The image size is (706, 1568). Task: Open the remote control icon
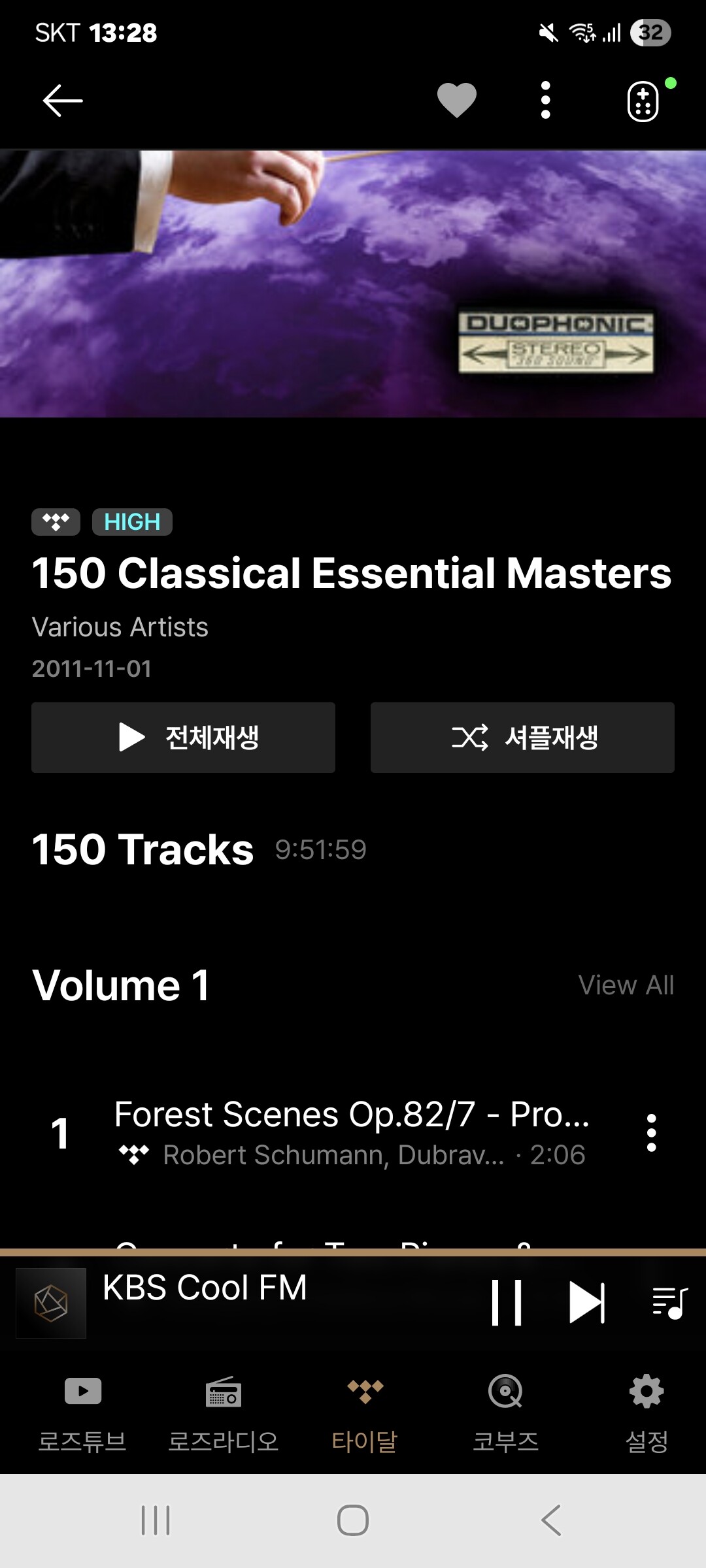click(x=644, y=102)
